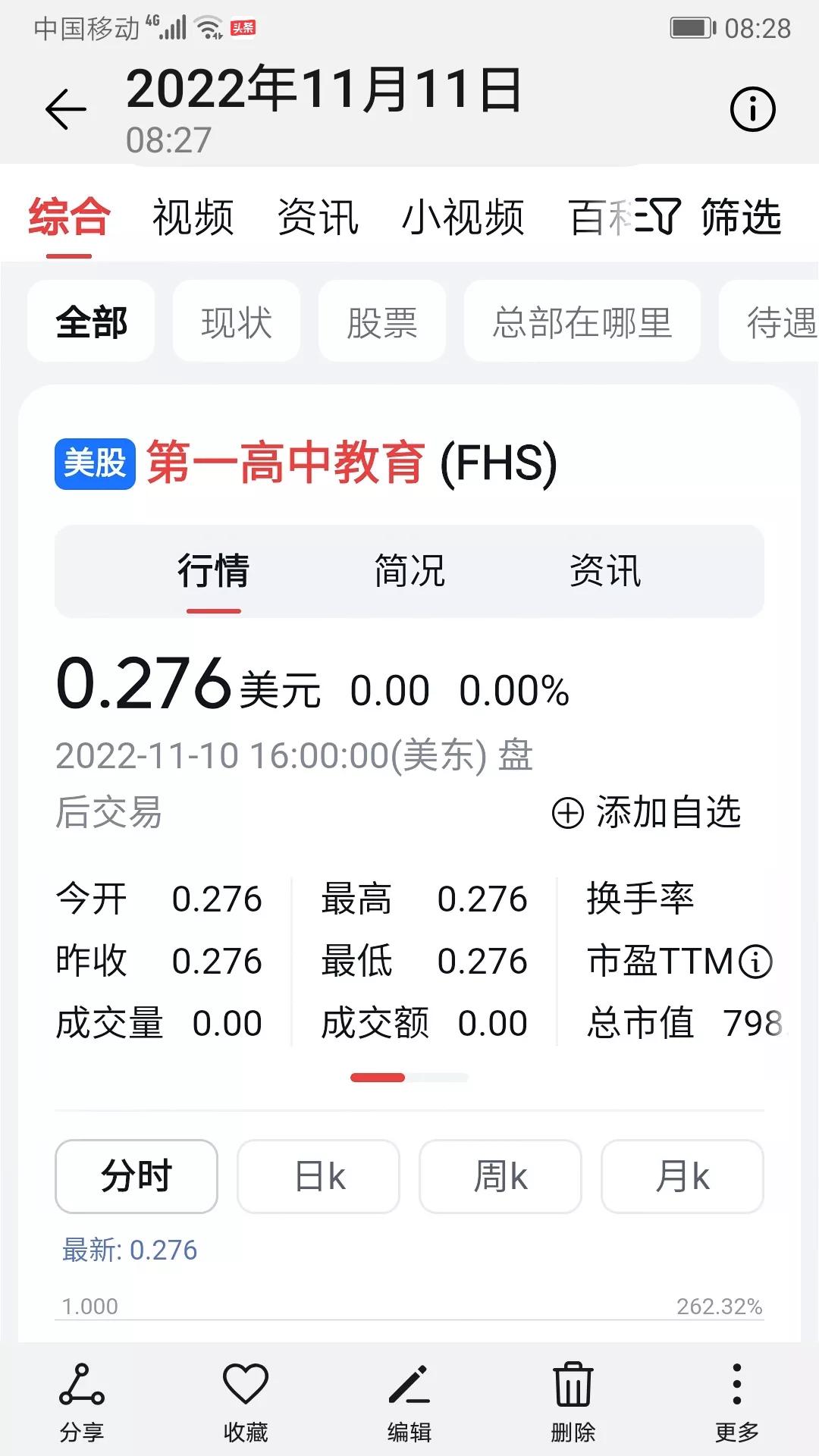Image resolution: width=819 pixels, height=1456 pixels.
Task: Select the 股票 chip
Action: [x=382, y=322]
